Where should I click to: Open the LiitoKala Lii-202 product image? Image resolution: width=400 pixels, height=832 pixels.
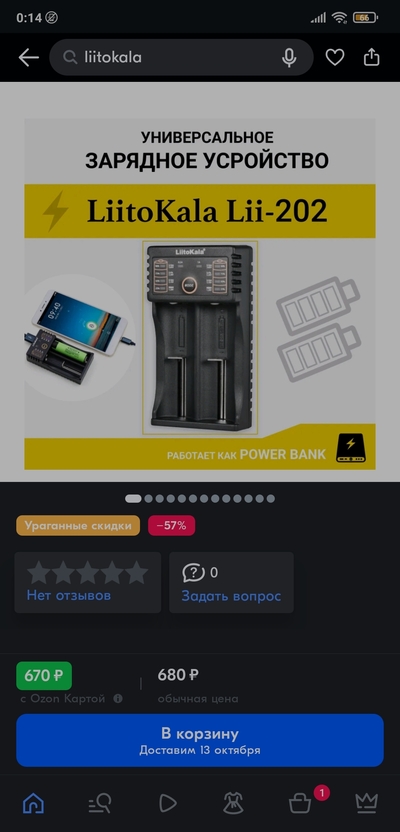pos(200,293)
